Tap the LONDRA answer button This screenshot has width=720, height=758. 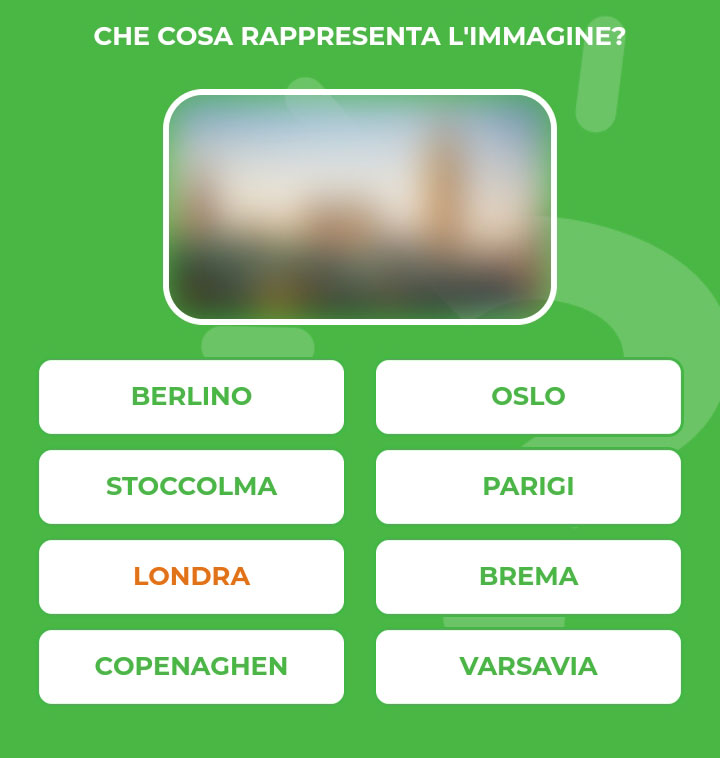[191, 577]
